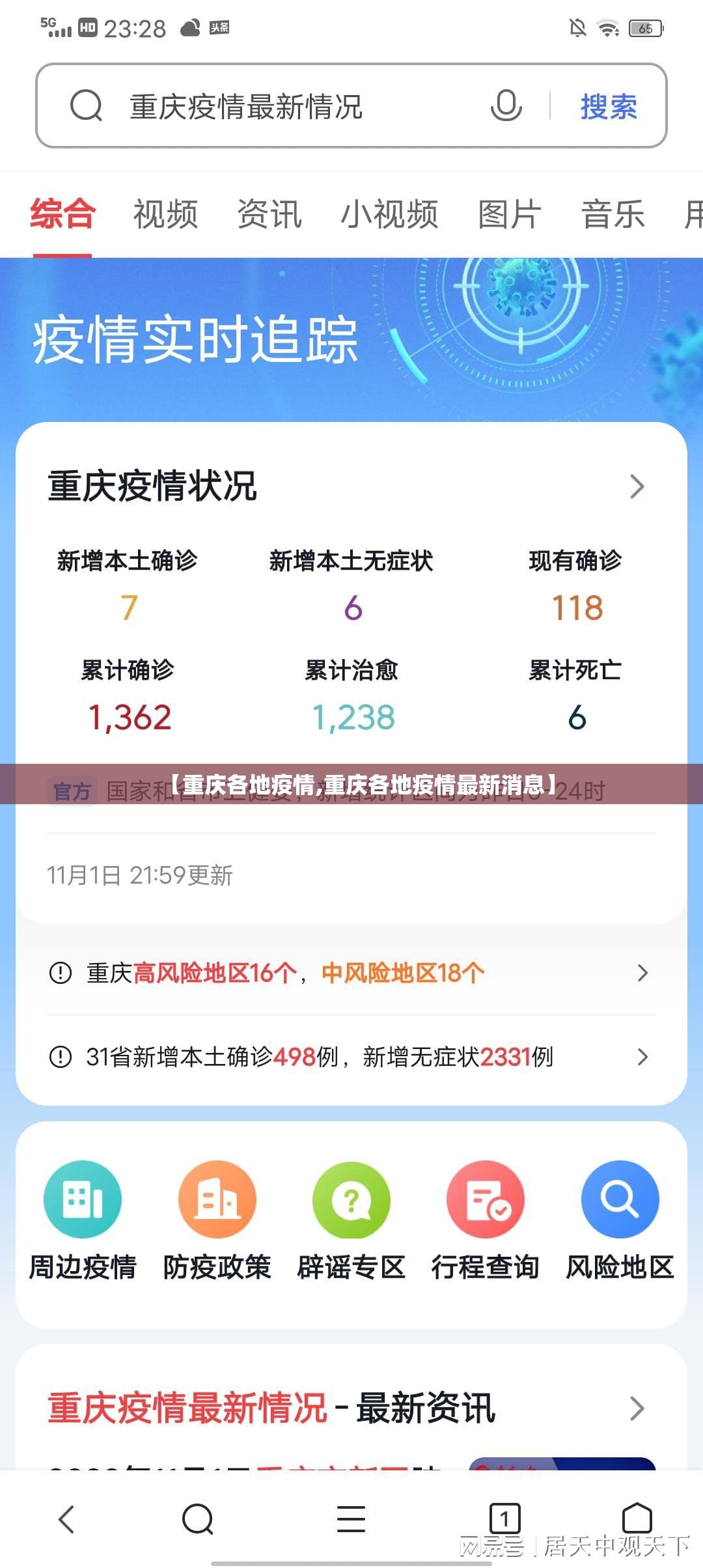Switch to the 视频 tab

[x=165, y=214]
